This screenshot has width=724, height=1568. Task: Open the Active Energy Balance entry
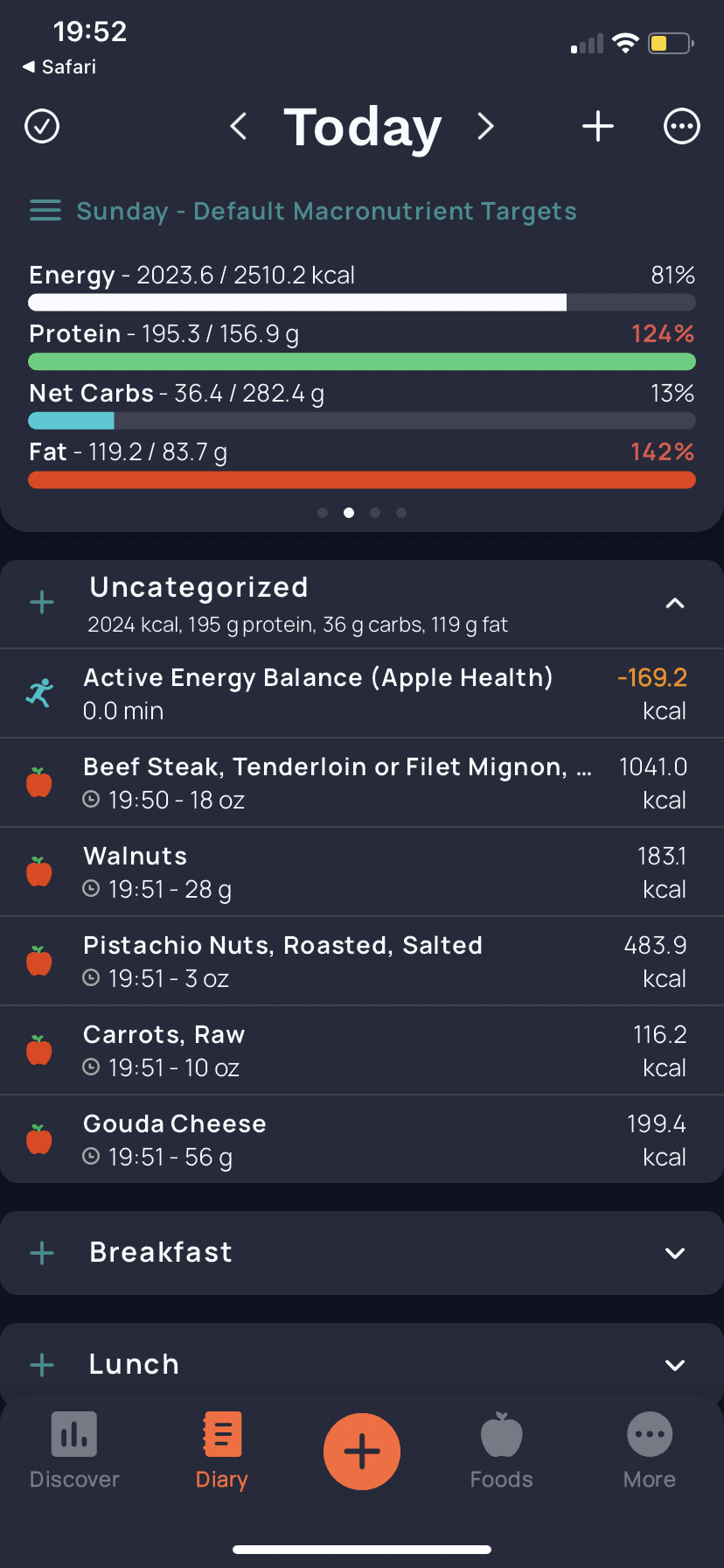pyautogui.click(x=350, y=693)
